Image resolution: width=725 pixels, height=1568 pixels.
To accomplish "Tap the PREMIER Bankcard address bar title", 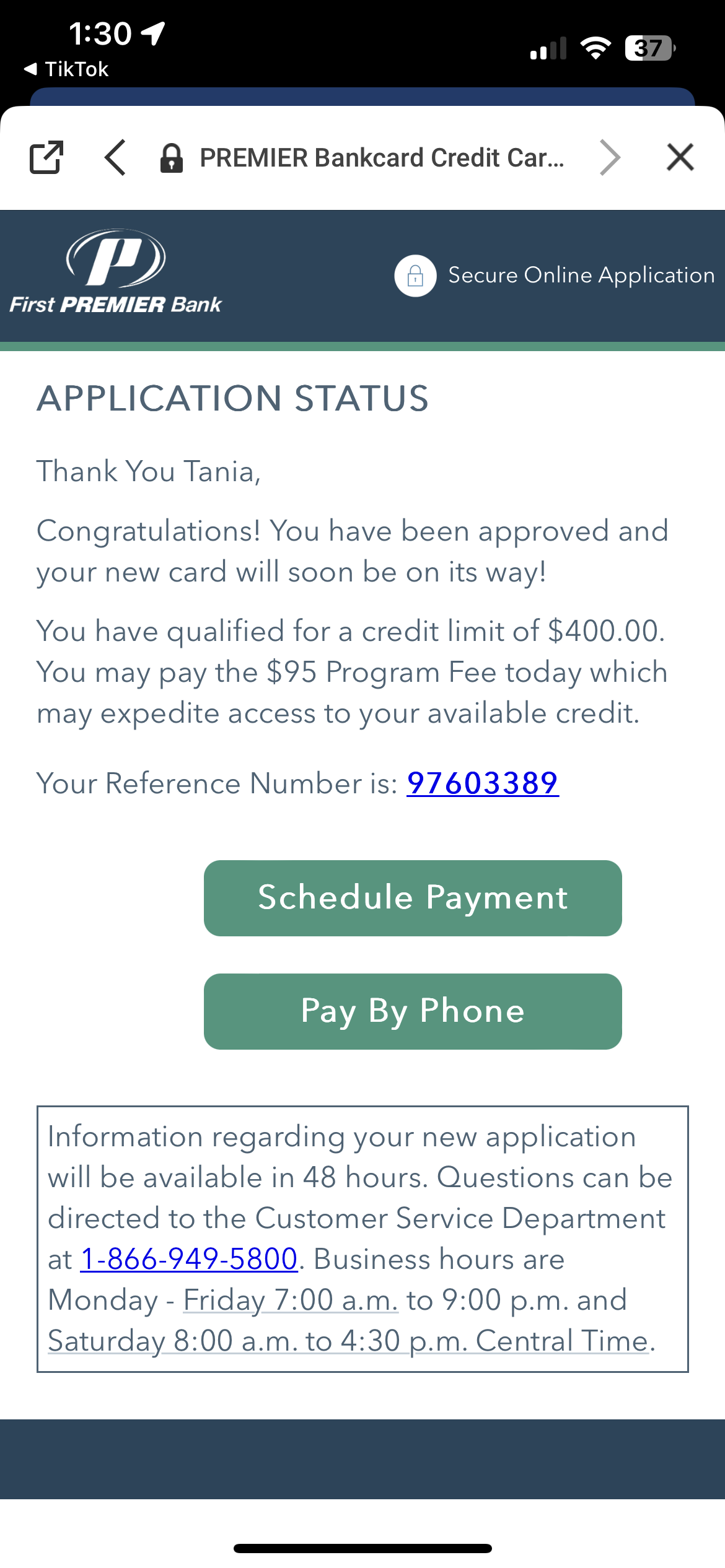I will click(382, 158).
